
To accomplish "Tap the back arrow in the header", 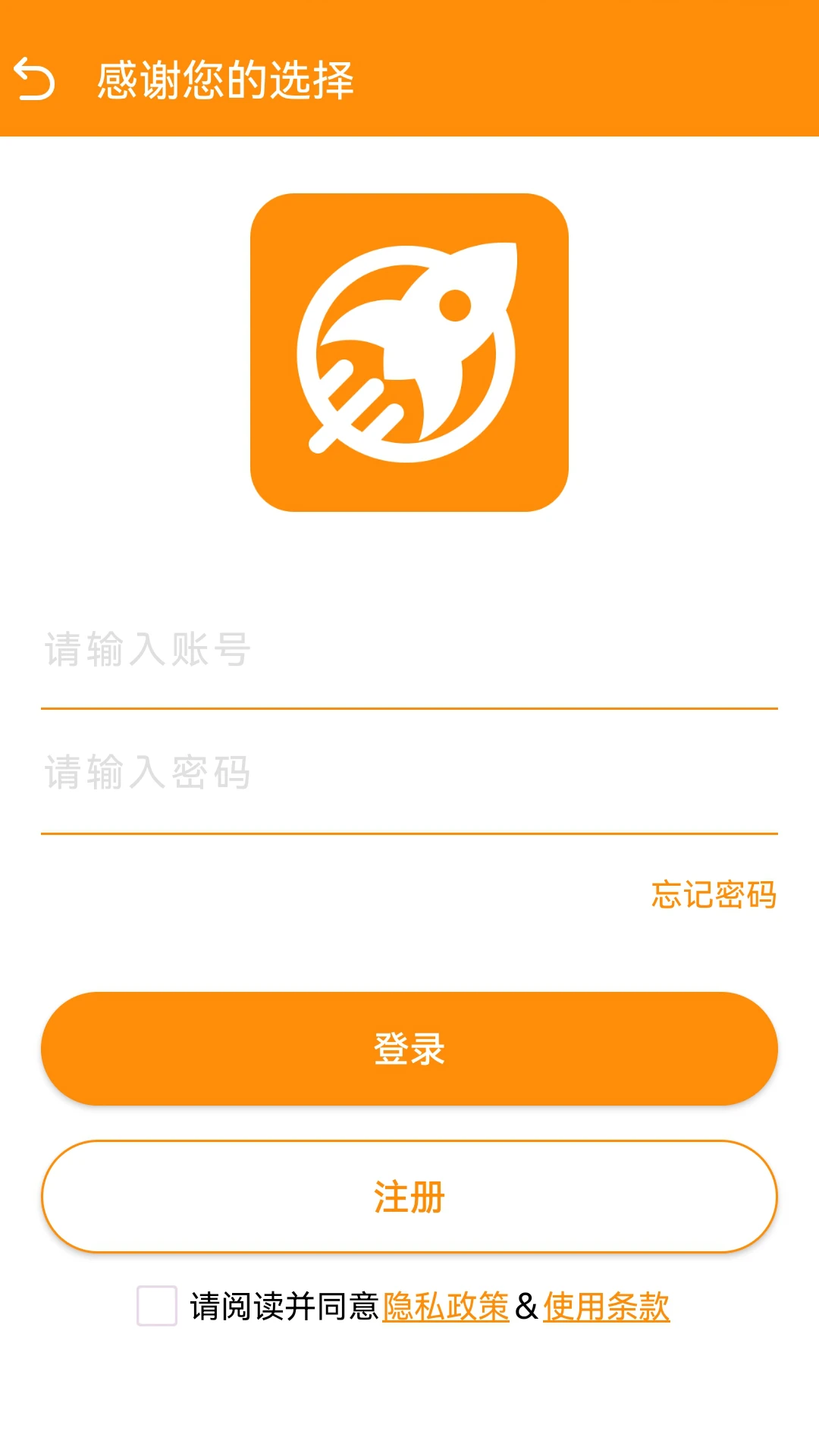I will 35,79.
